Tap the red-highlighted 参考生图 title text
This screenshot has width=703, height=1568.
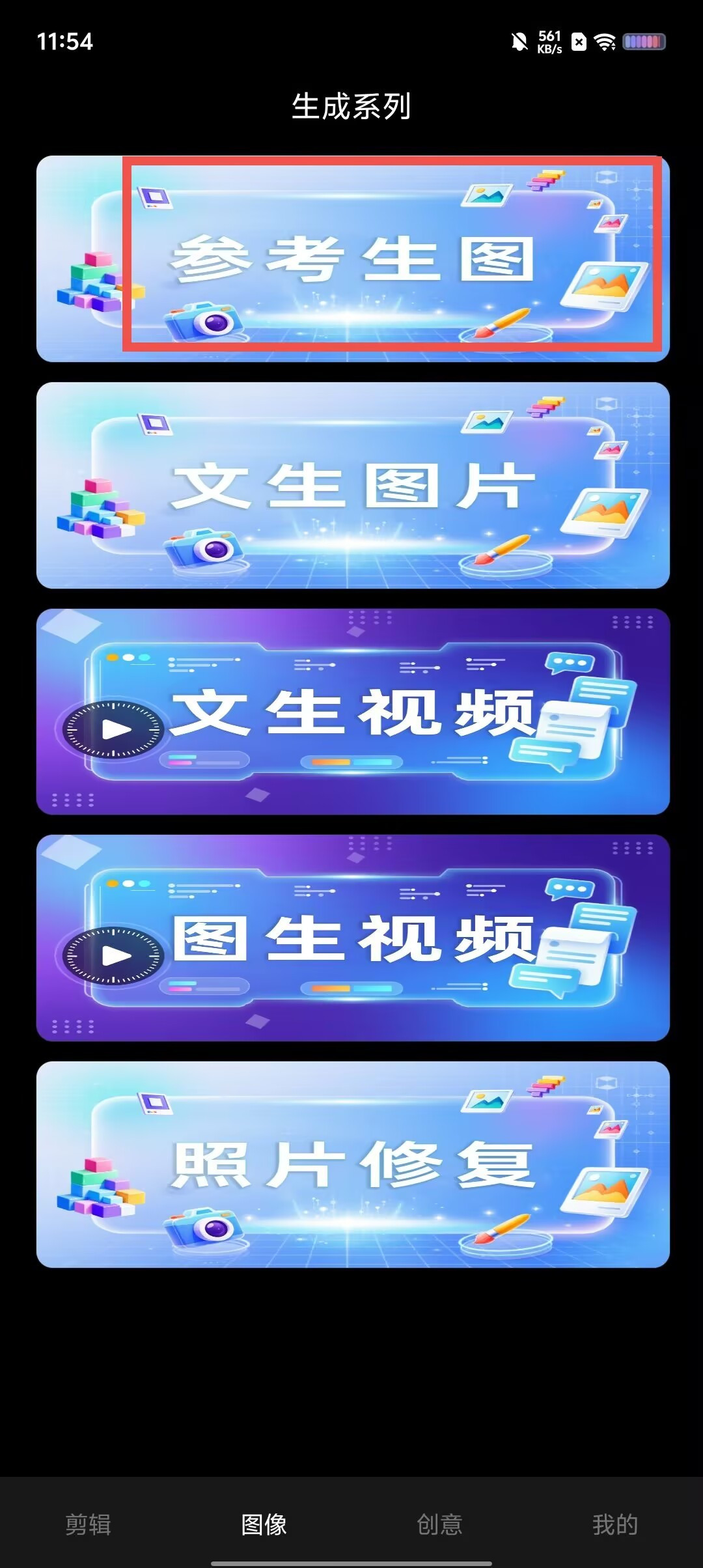351,257
